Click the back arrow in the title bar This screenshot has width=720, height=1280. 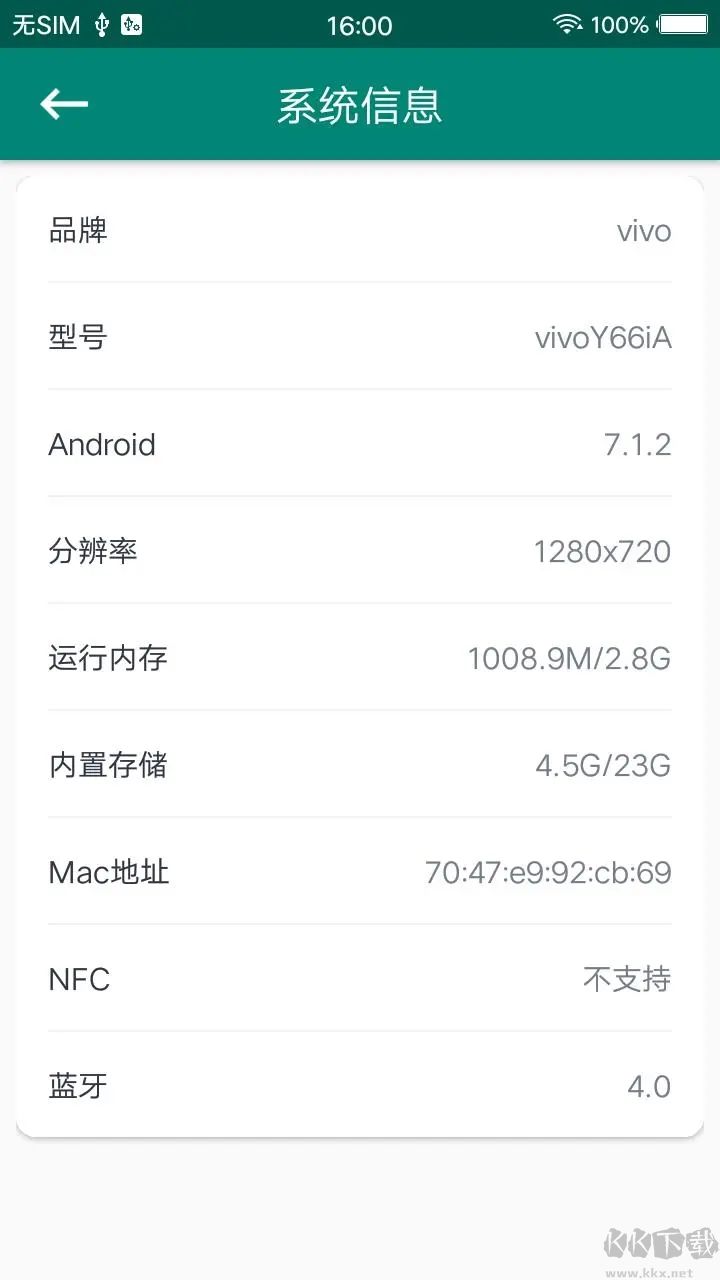point(64,103)
